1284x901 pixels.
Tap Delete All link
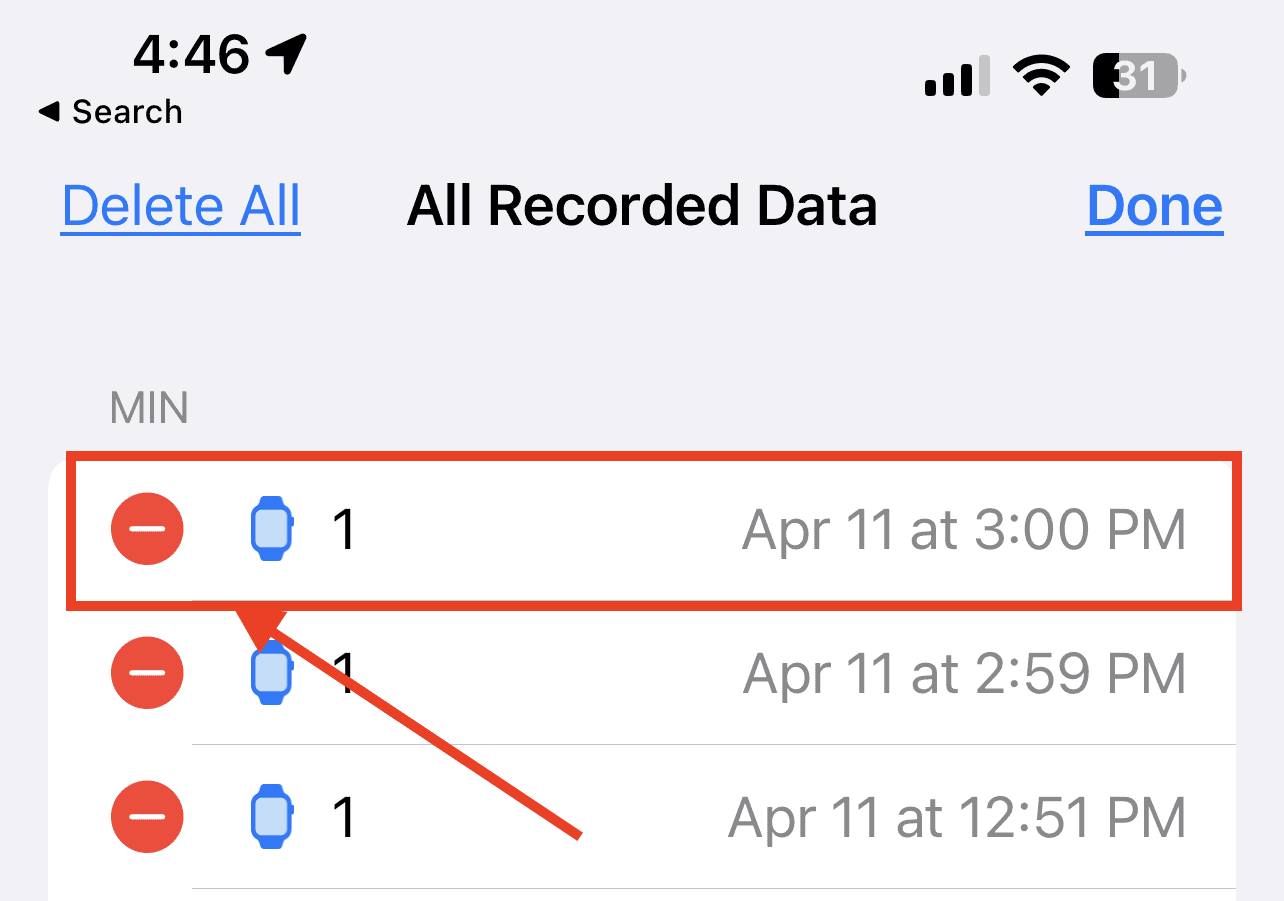181,206
